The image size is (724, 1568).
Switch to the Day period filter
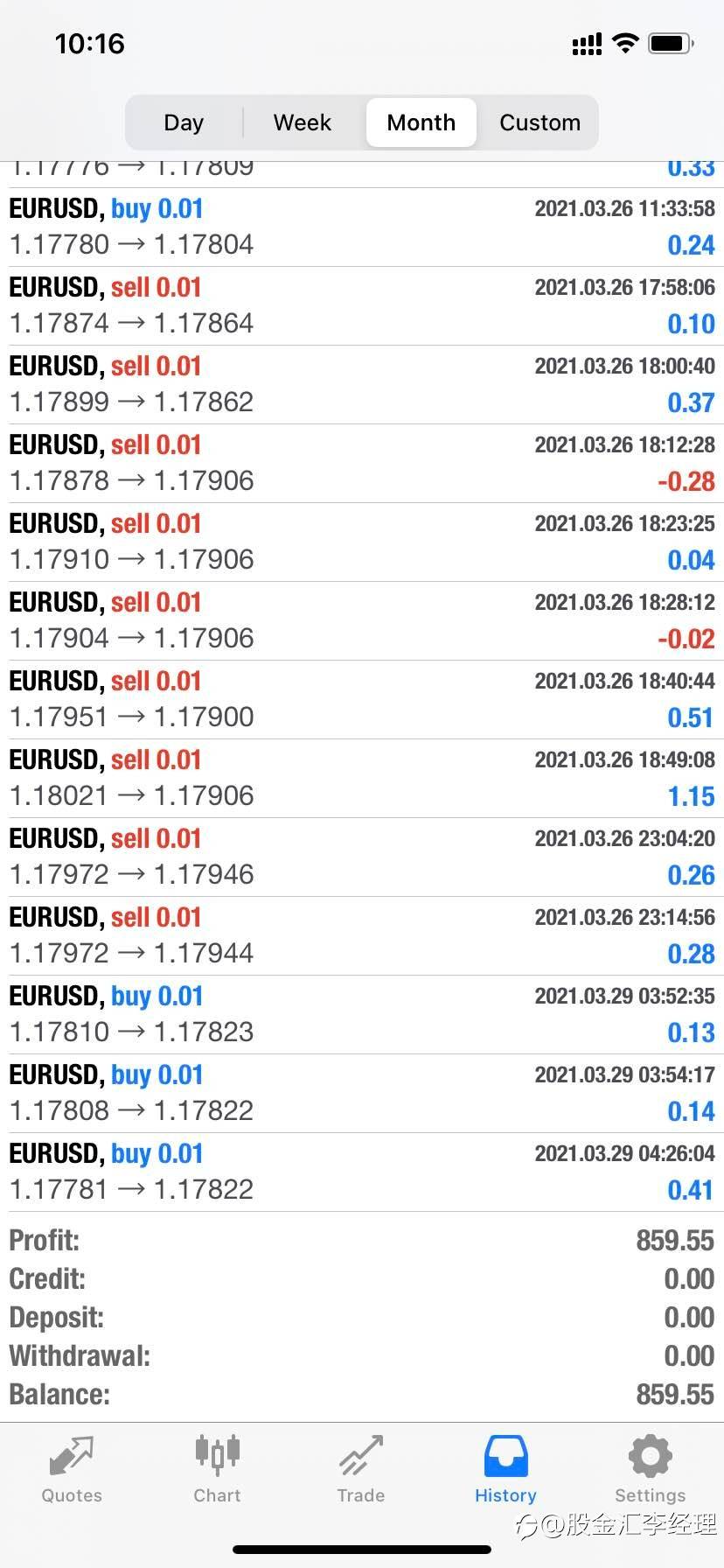[184, 122]
